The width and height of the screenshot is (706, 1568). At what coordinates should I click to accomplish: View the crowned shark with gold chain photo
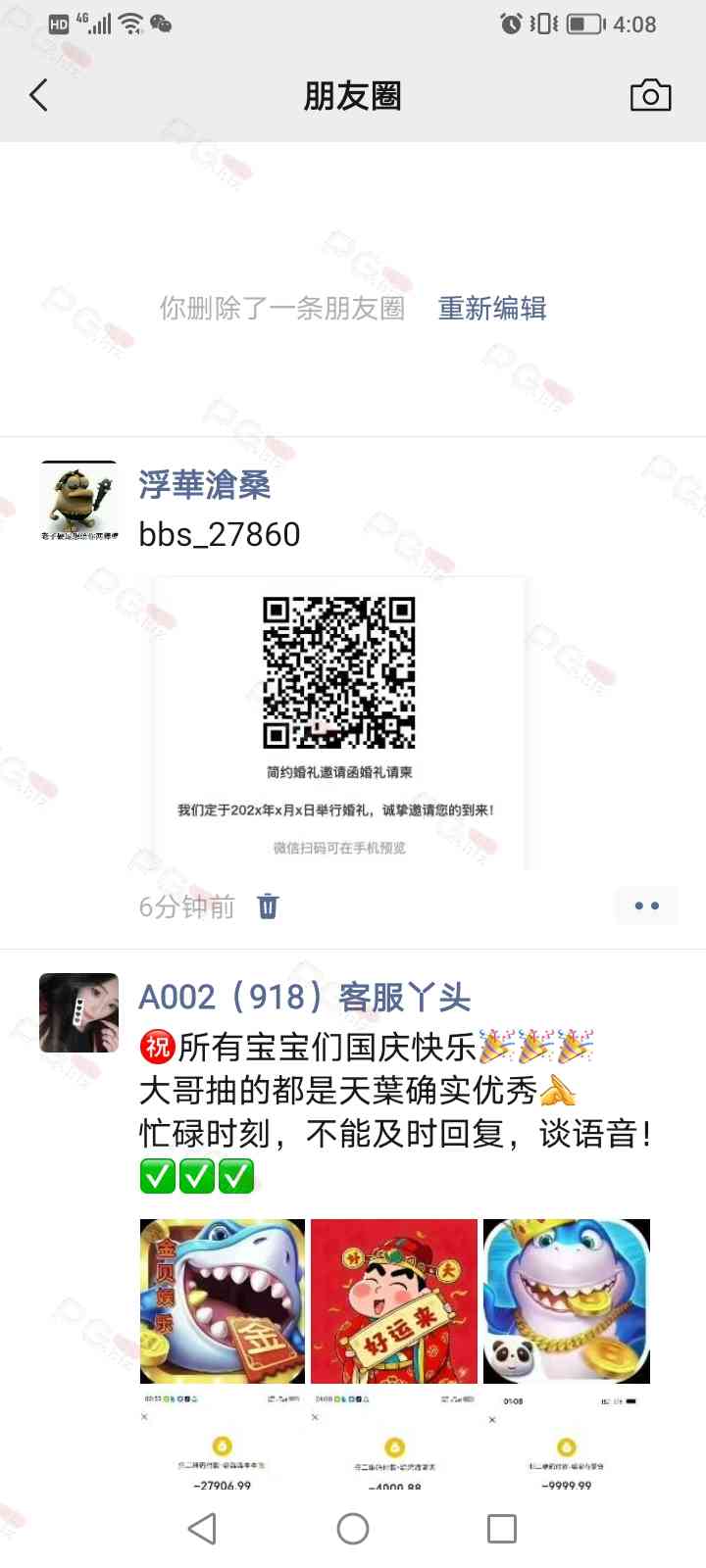point(567,1301)
